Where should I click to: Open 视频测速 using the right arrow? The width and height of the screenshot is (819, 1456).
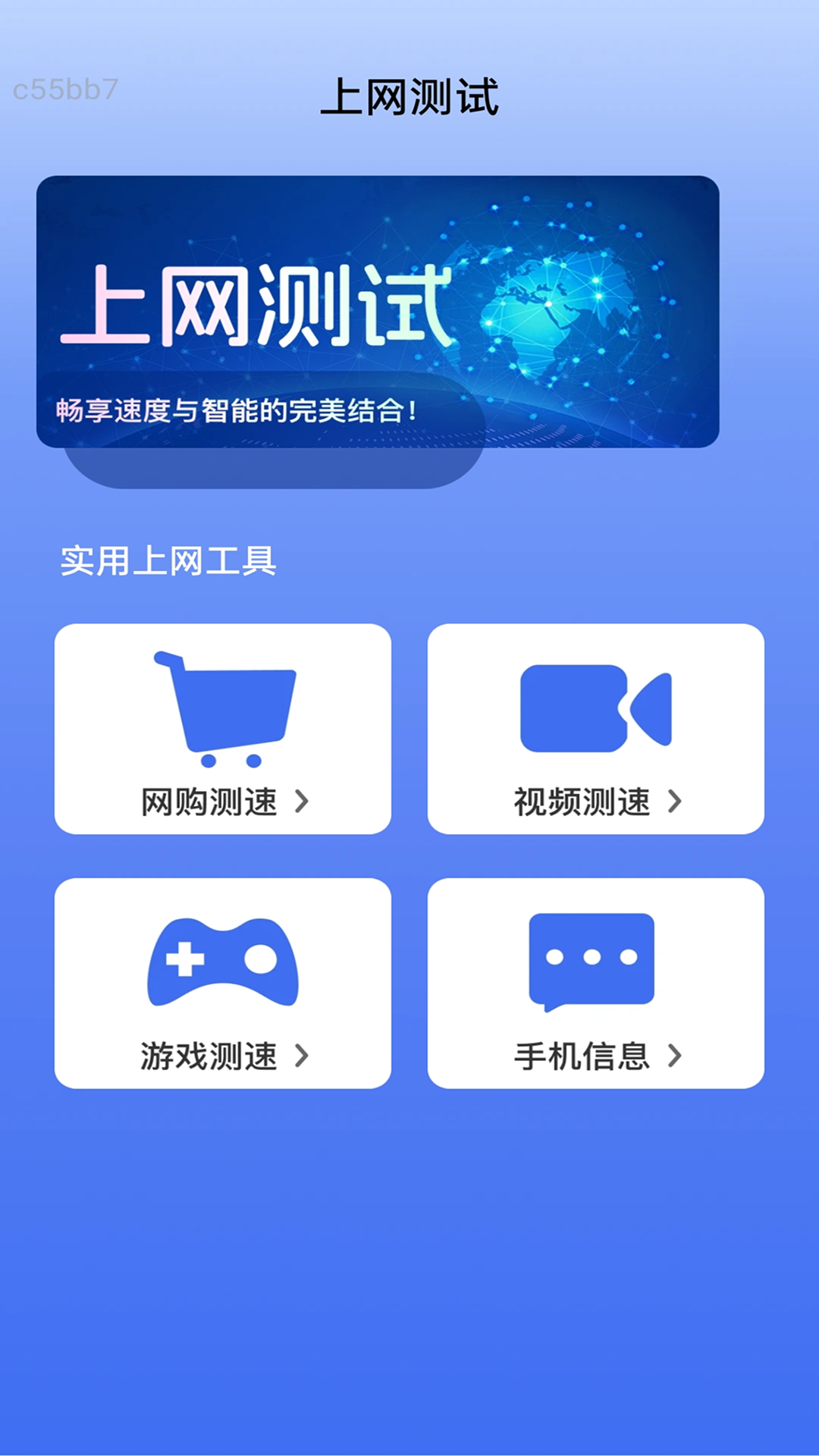coord(675,802)
